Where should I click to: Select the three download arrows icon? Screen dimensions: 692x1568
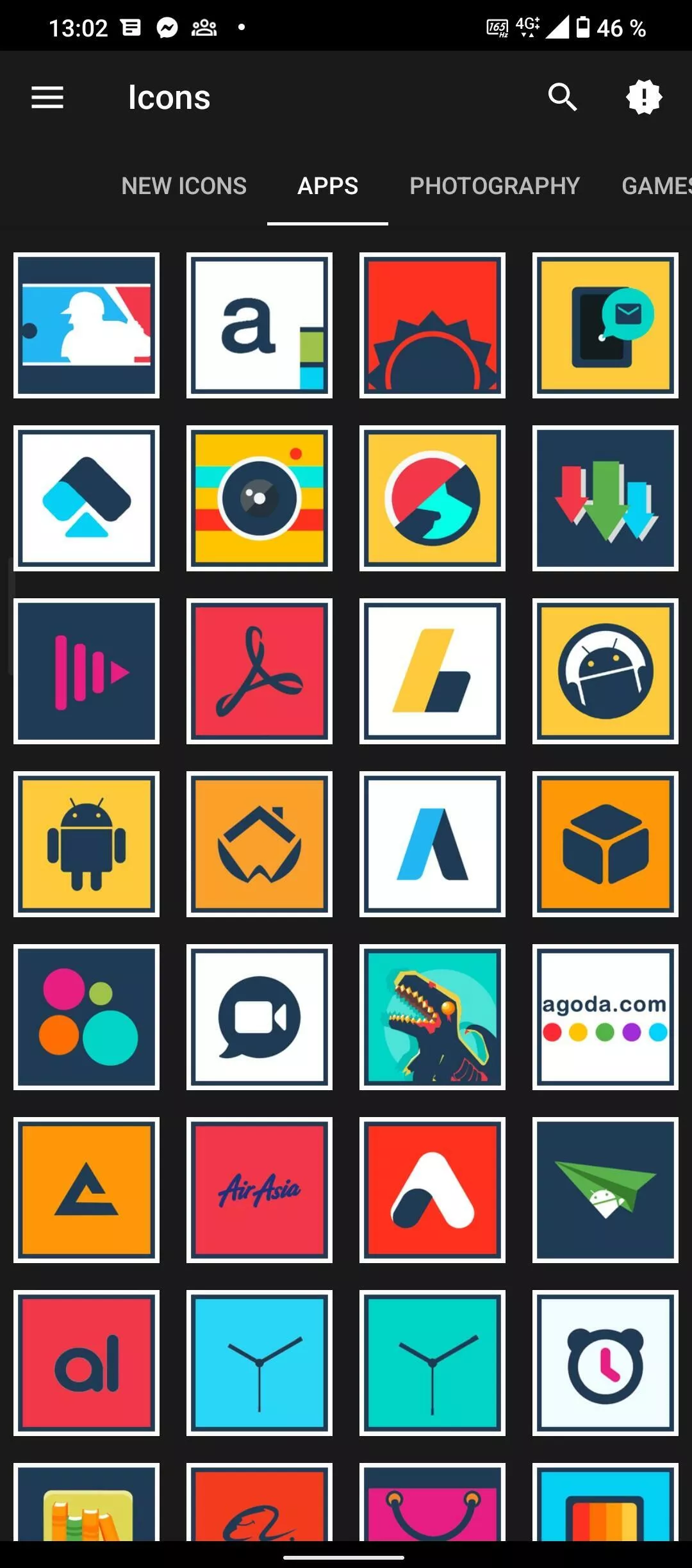point(605,498)
